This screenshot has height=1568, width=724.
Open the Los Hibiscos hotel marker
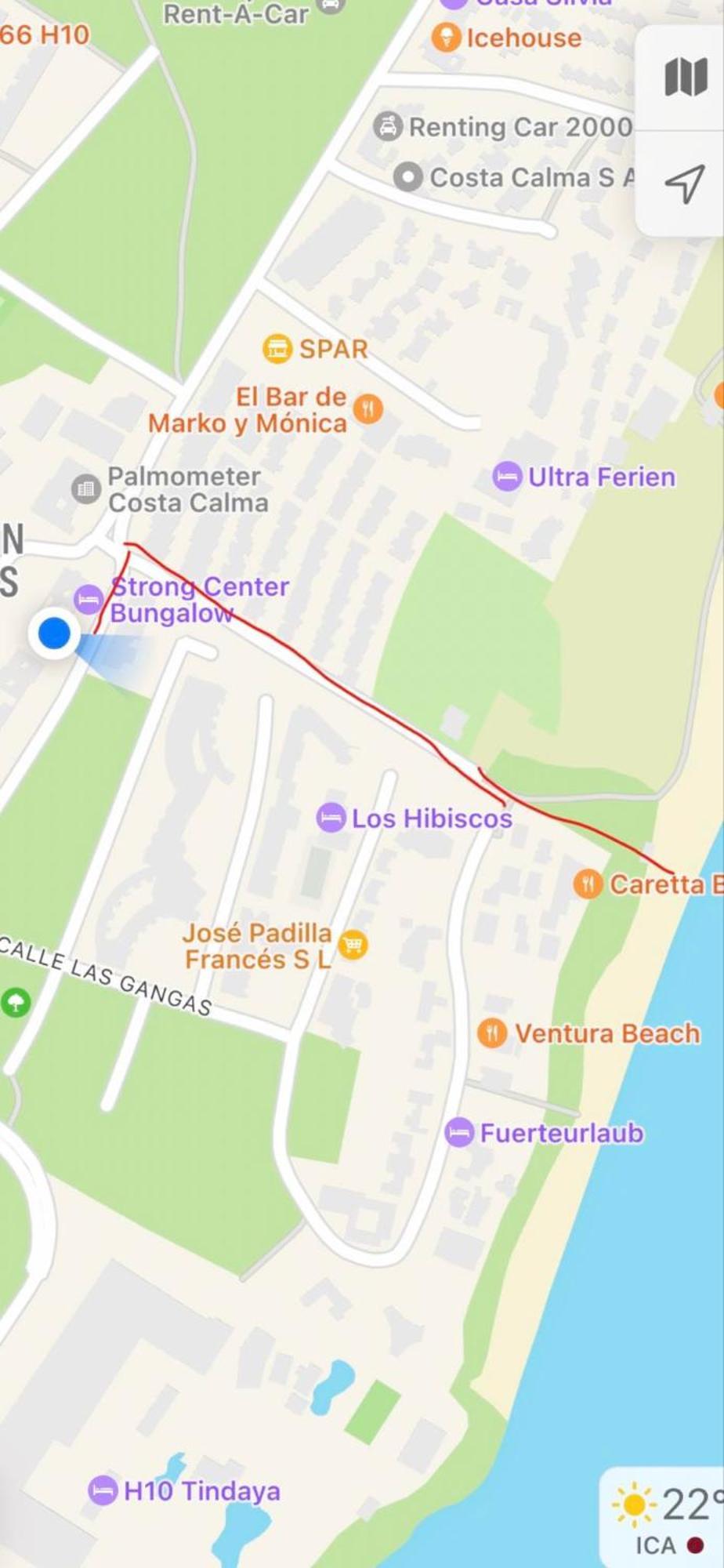[x=331, y=818]
